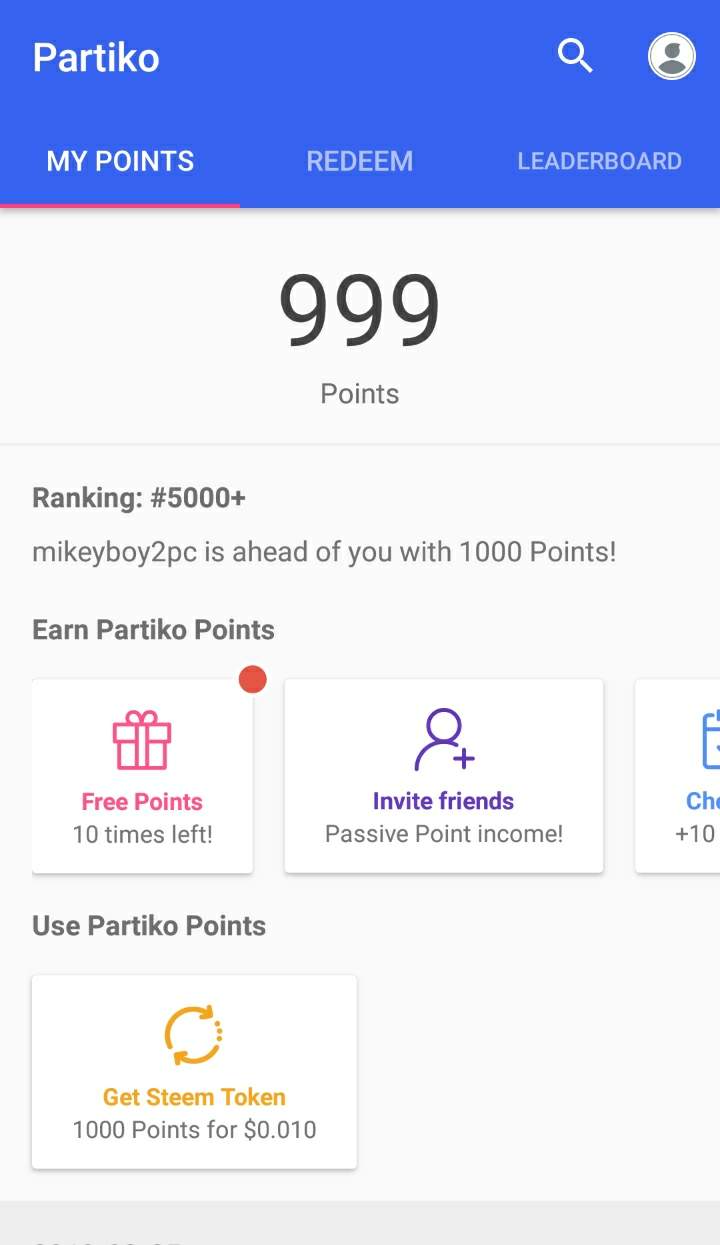
Task: Select the My Points tab
Action: [x=120, y=161]
